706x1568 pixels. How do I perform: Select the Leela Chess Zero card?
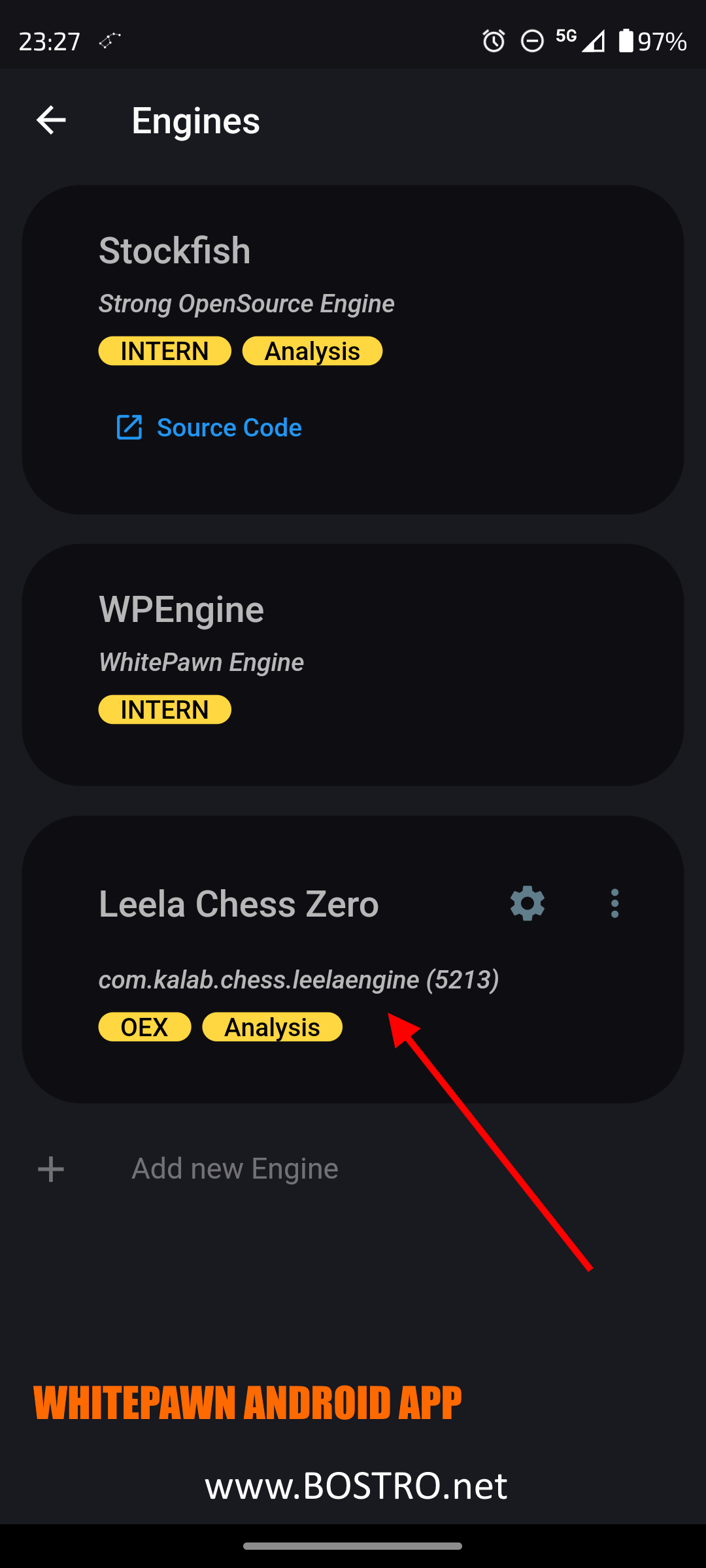tap(353, 959)
